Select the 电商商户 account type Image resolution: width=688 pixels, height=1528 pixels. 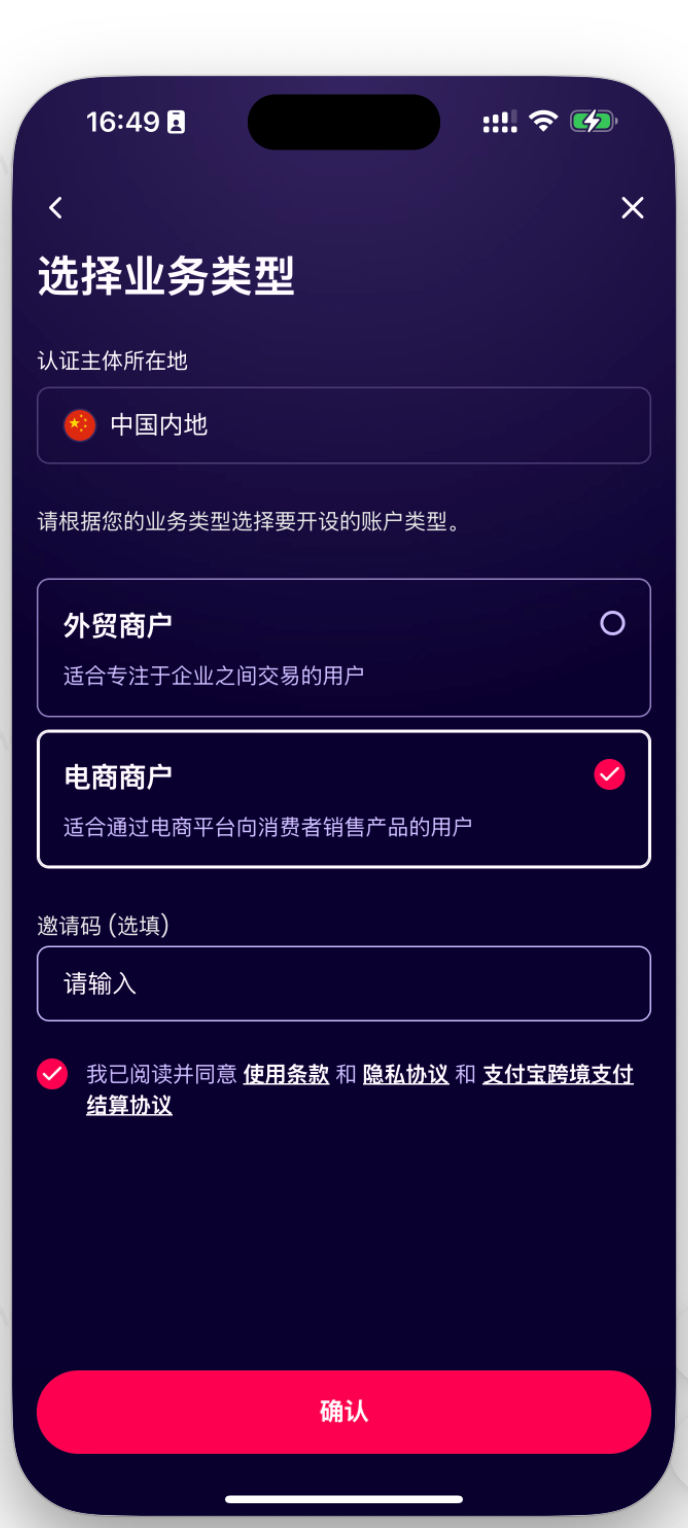point(343,799)
